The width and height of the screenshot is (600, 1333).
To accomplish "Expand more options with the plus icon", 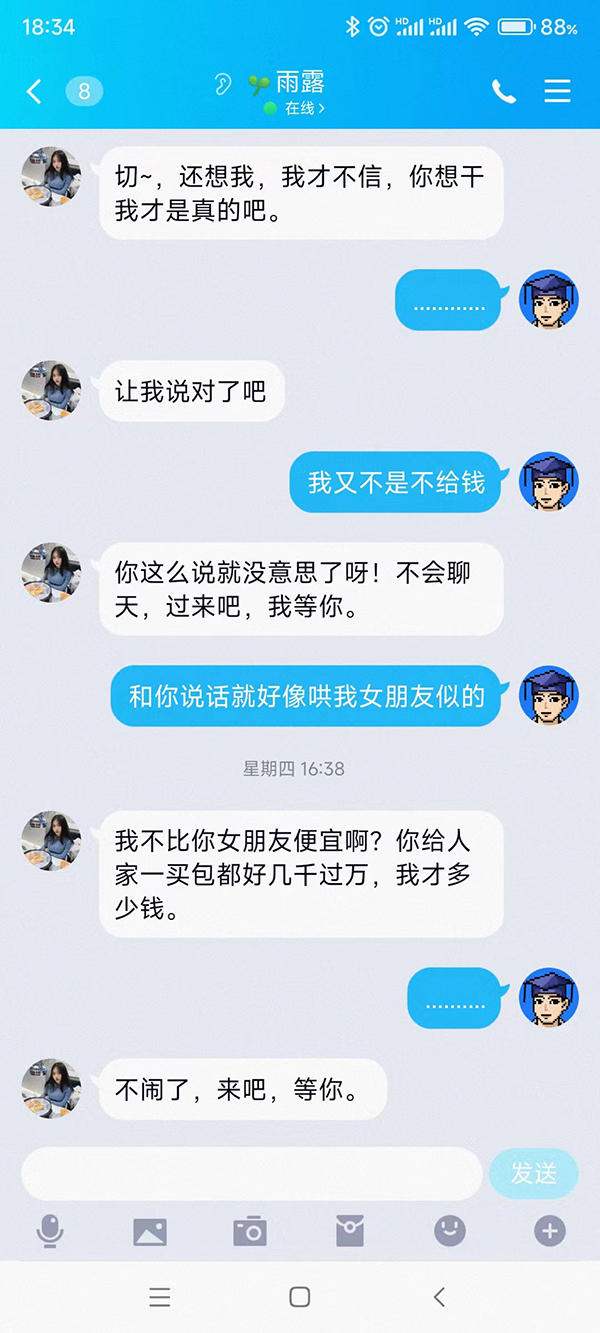I will [549, 1231].
